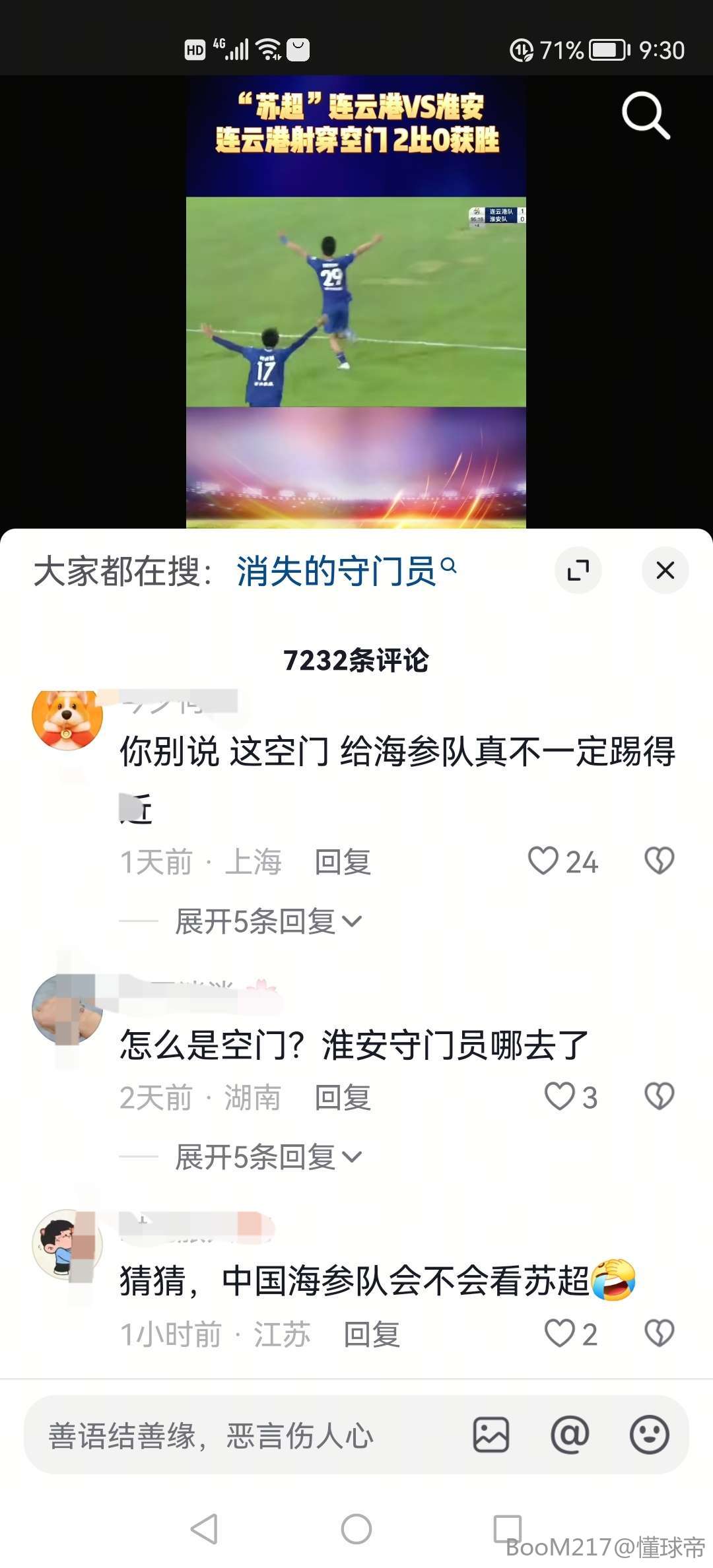
Task: Open the search magnifier icon
Action: click(x=645, y=115)
